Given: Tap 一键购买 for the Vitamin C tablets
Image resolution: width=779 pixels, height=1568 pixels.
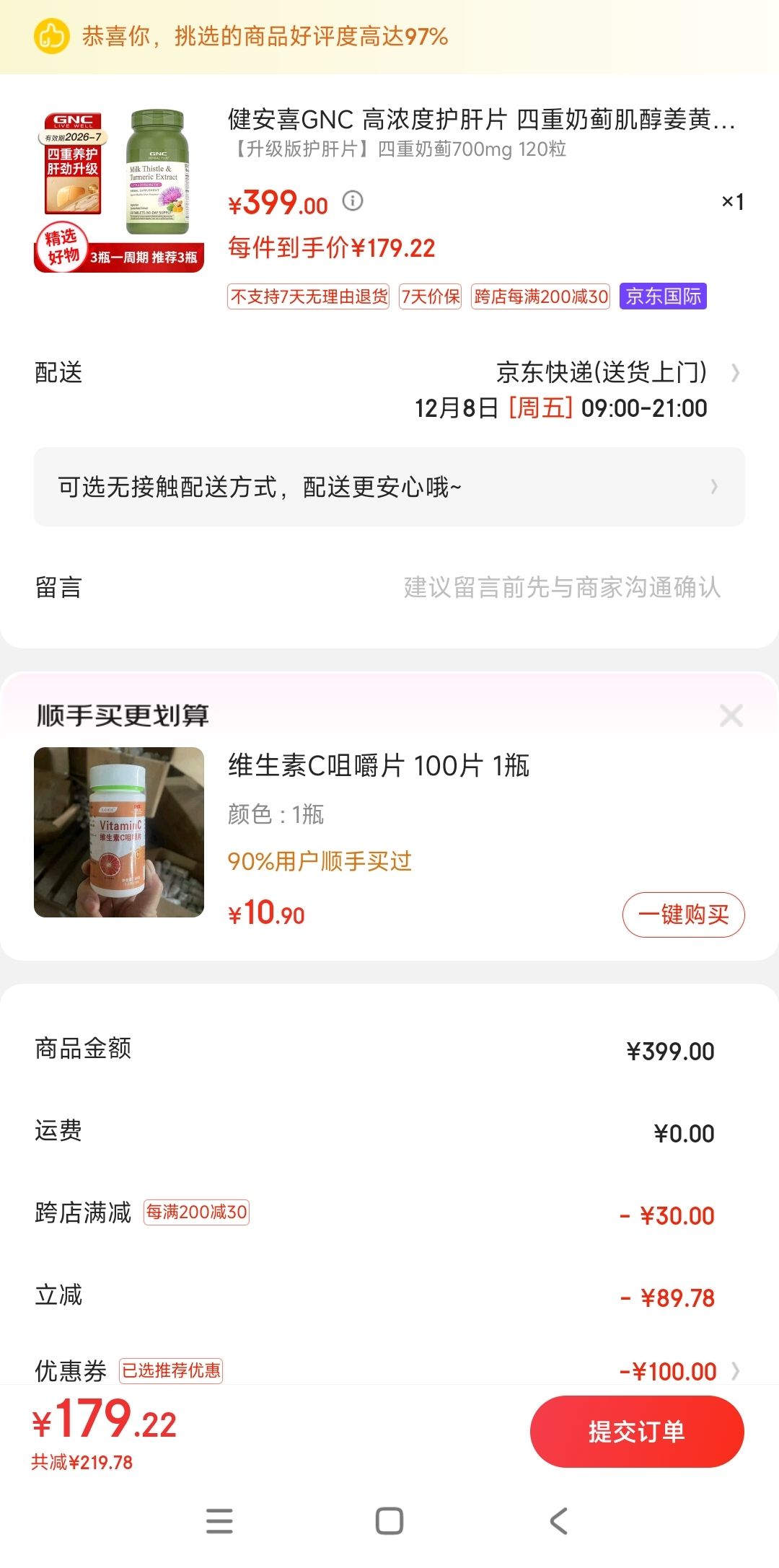Looking at the screenshot, I should pyautogui.click(x=683, y=915).
